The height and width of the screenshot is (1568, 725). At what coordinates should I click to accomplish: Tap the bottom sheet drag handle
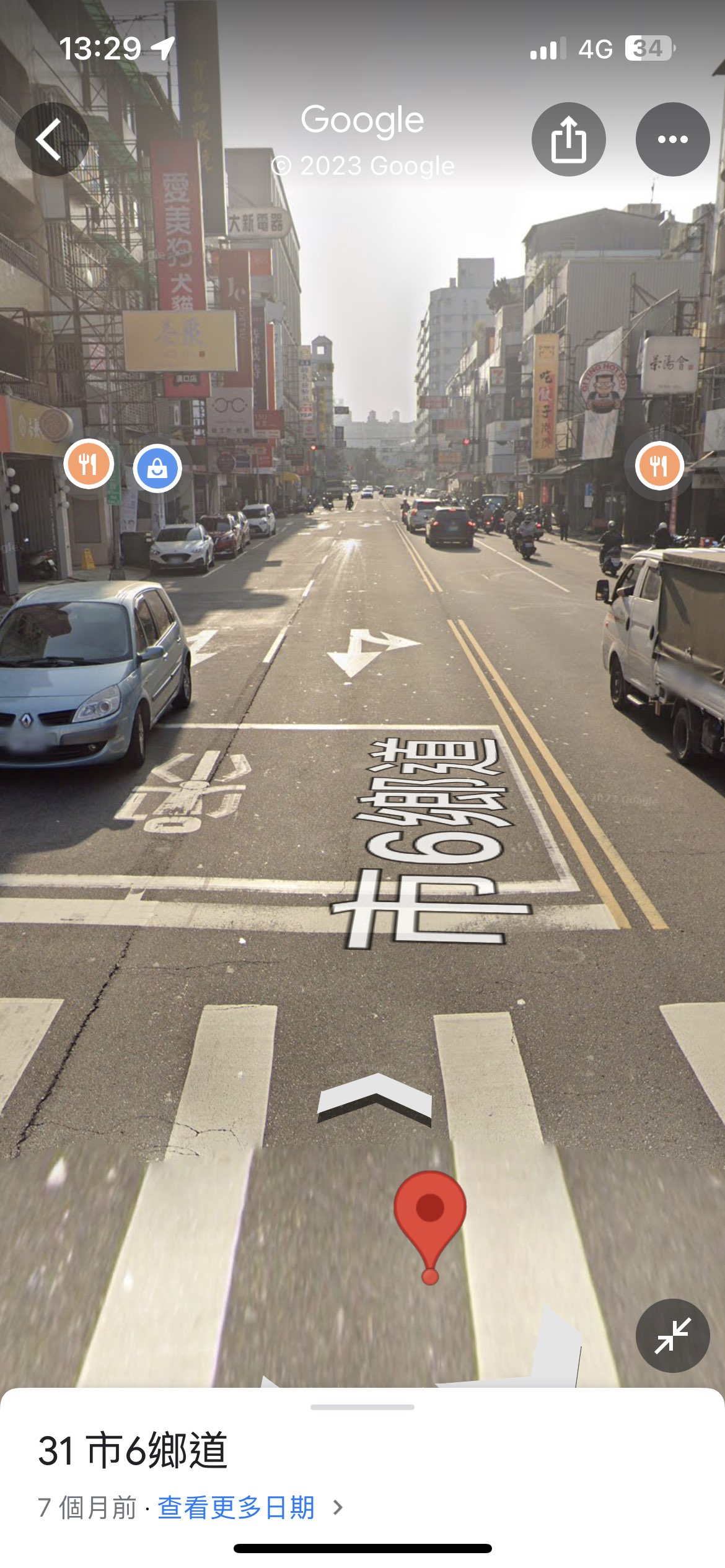tap(362, 1408)
